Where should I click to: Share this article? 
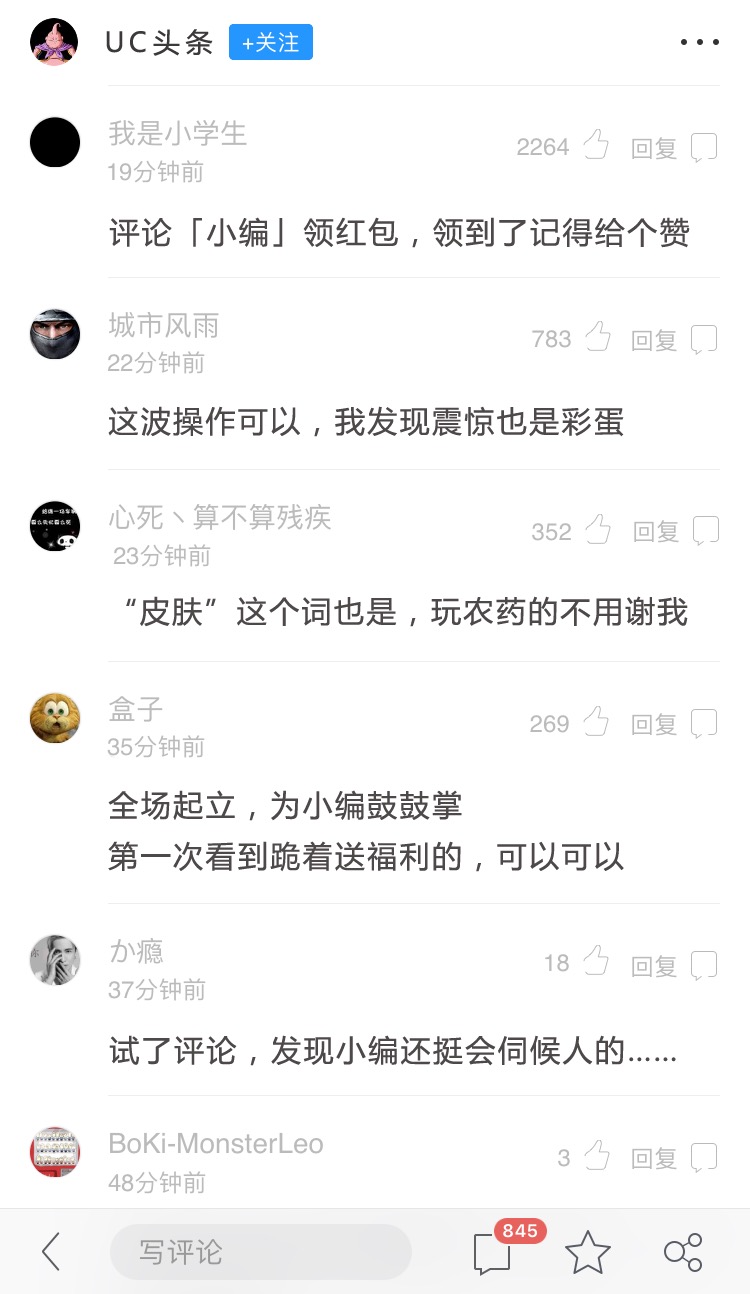tap(683, 1252)
